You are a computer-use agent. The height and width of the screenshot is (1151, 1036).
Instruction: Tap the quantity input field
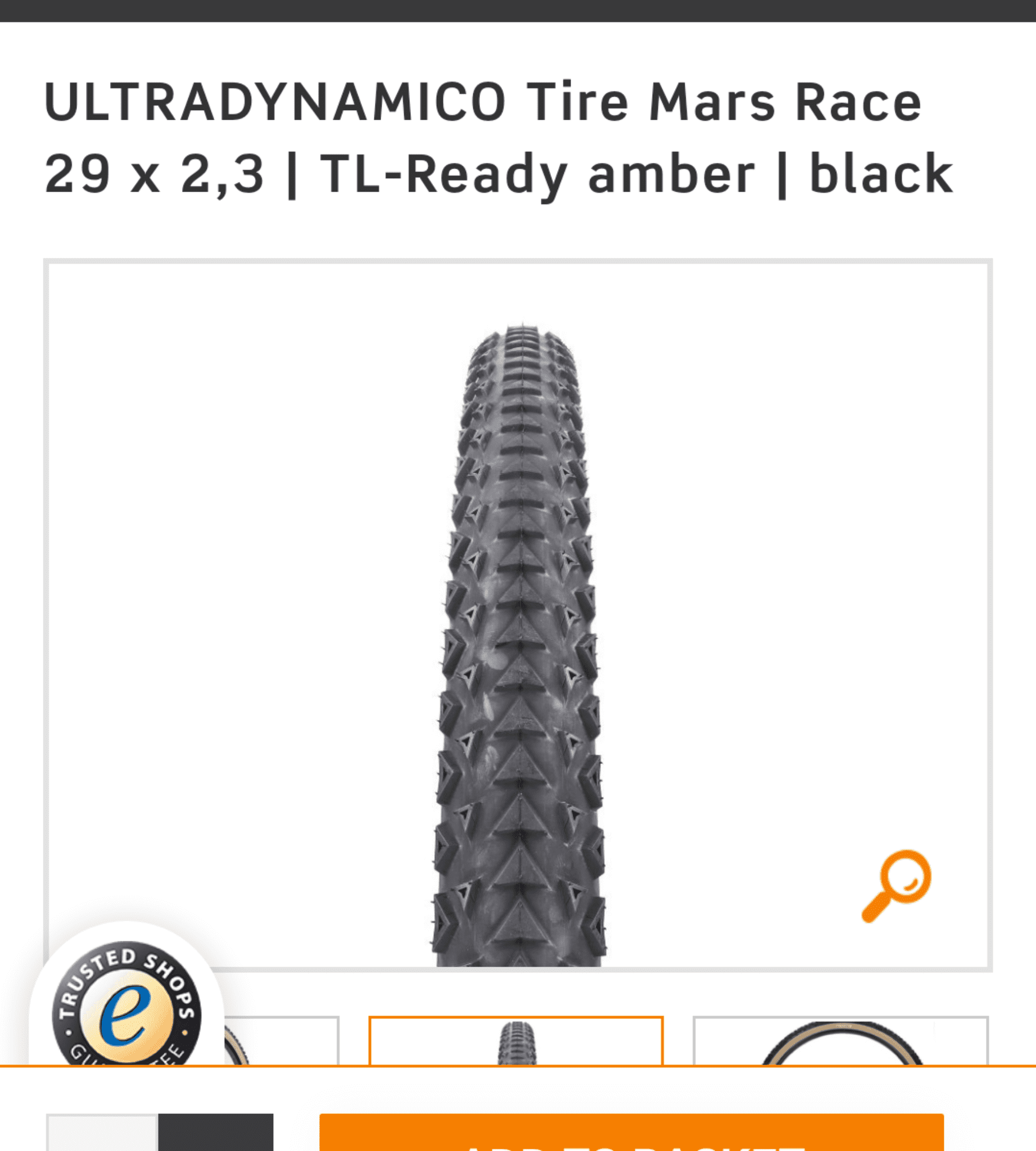point(102,1133)
